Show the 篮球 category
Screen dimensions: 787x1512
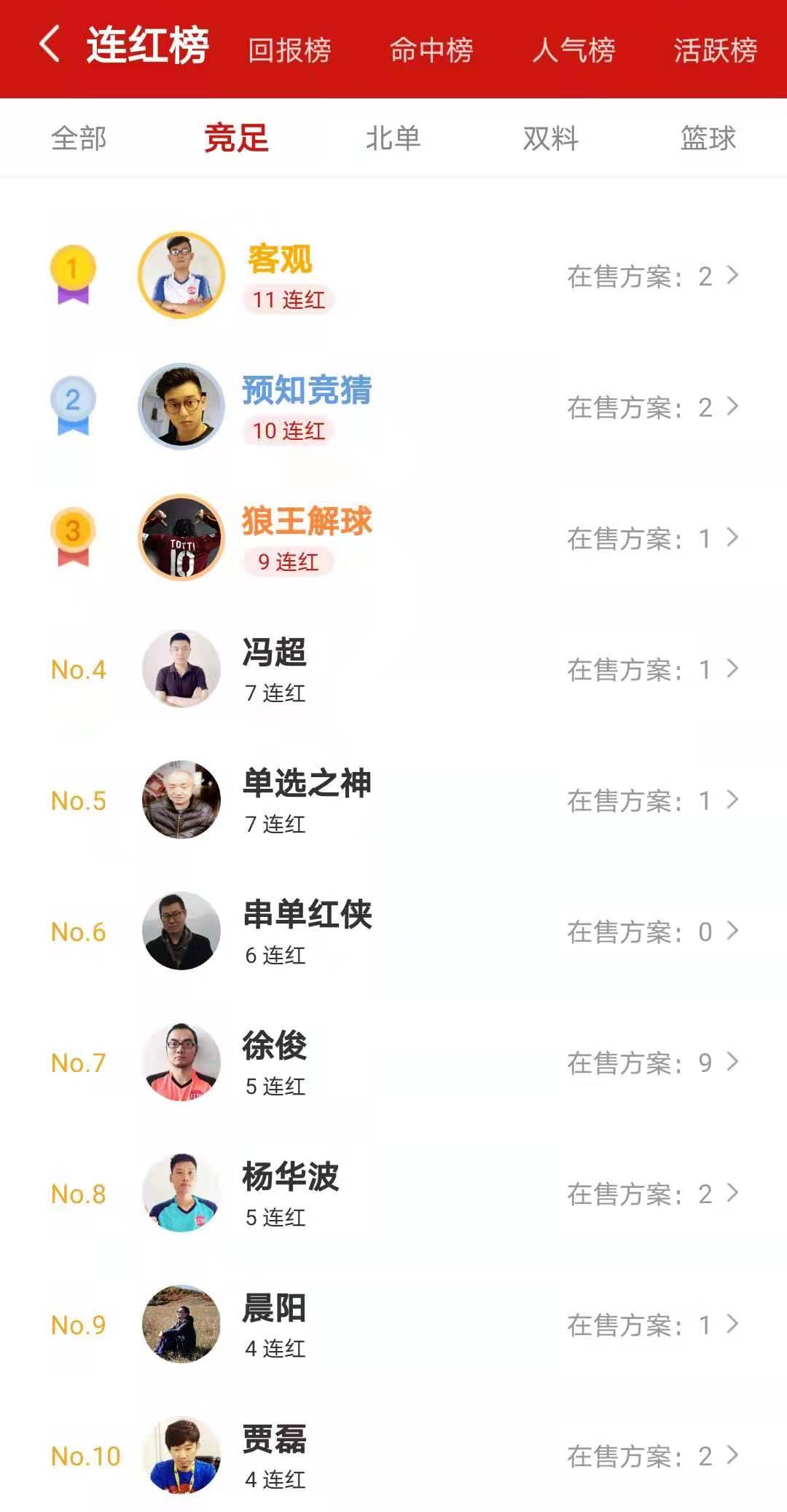point(708,138)
